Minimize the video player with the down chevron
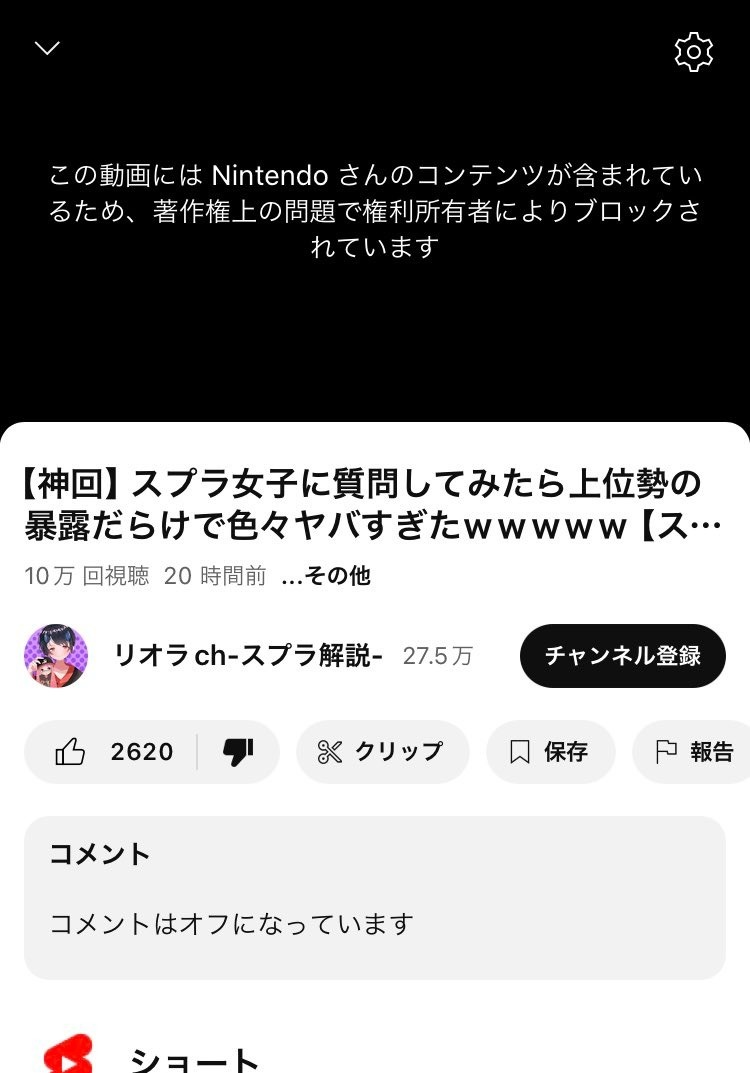750x1073 pixels. [x=47, y=48]
